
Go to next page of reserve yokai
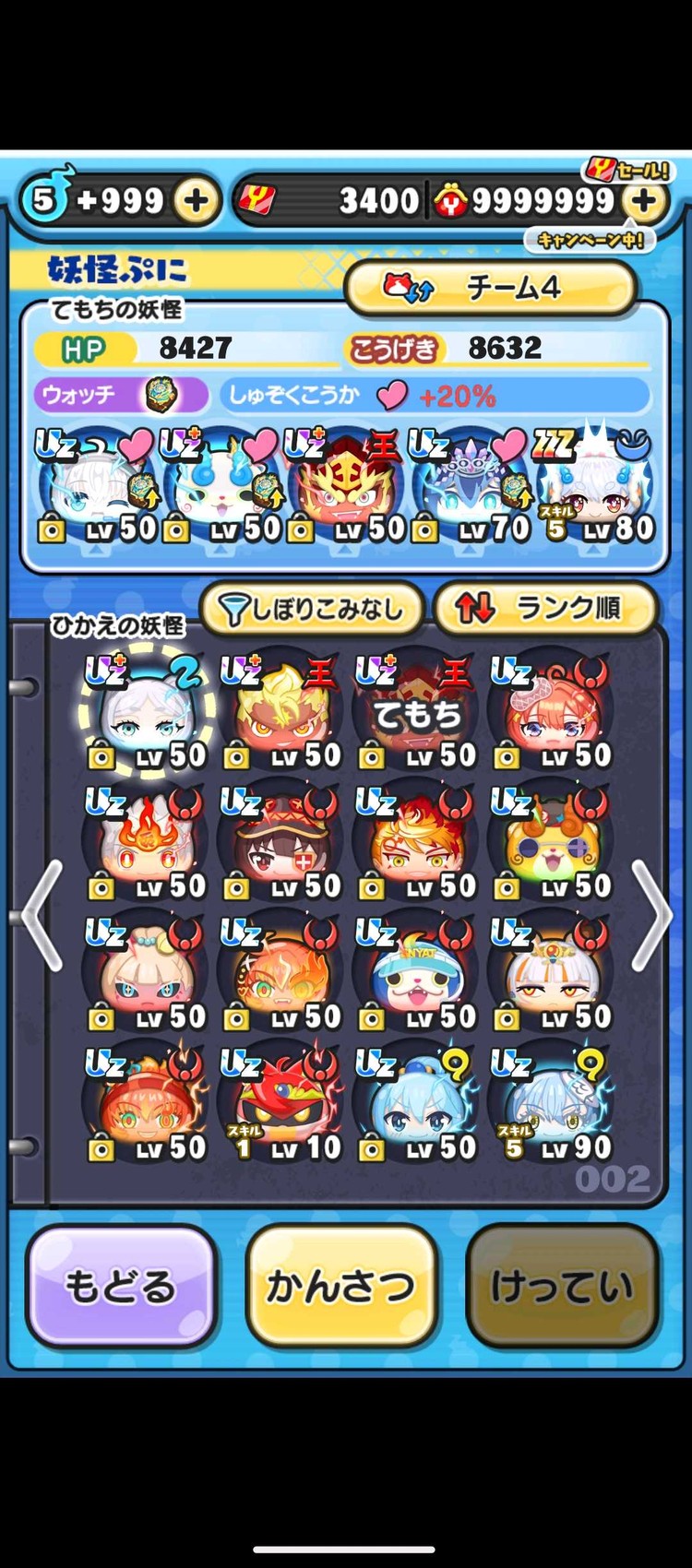tap(653, 915)
